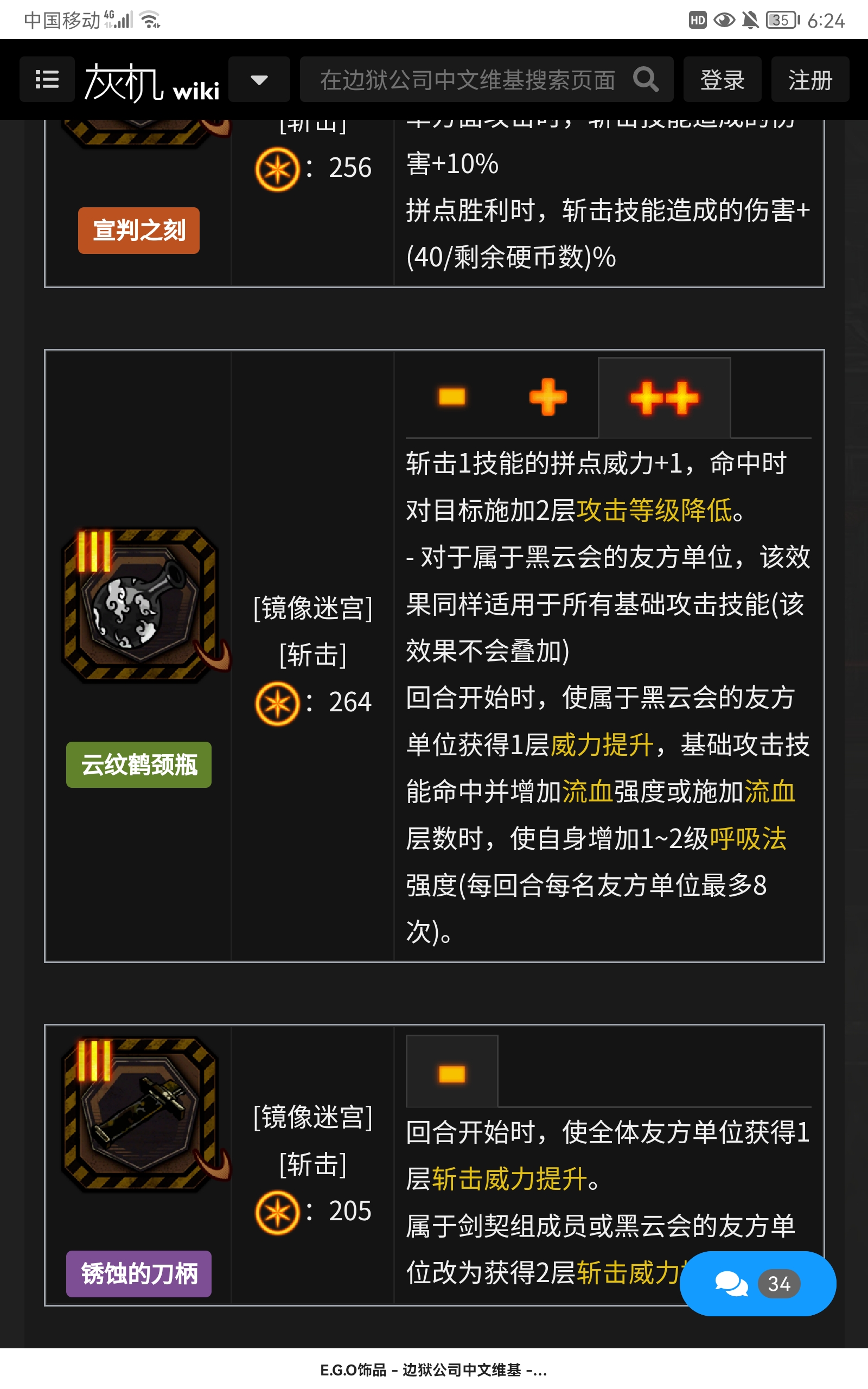The height and width of the screenshot is (1389, 868).
Task: Open the 宣判之刻 item page
Action: coord(139,230)
